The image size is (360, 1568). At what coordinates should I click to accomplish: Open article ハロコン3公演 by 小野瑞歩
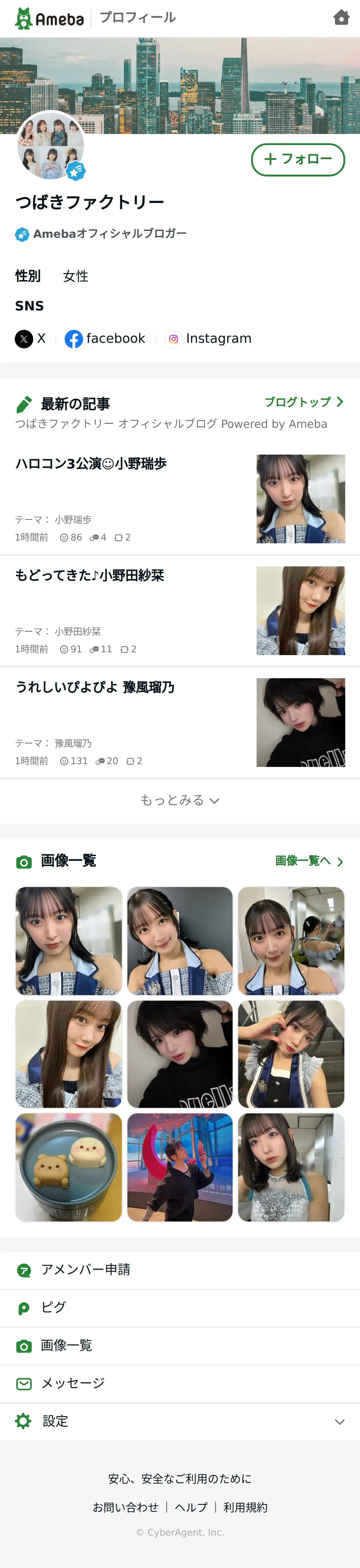click(x=91, y=464)
